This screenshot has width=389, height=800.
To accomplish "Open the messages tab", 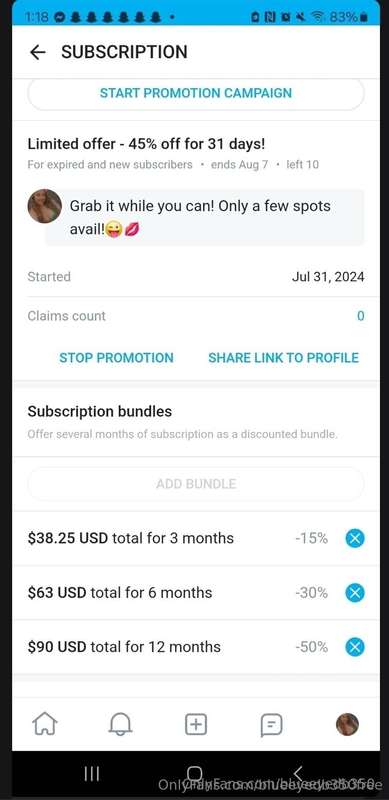I will point(271,724).
